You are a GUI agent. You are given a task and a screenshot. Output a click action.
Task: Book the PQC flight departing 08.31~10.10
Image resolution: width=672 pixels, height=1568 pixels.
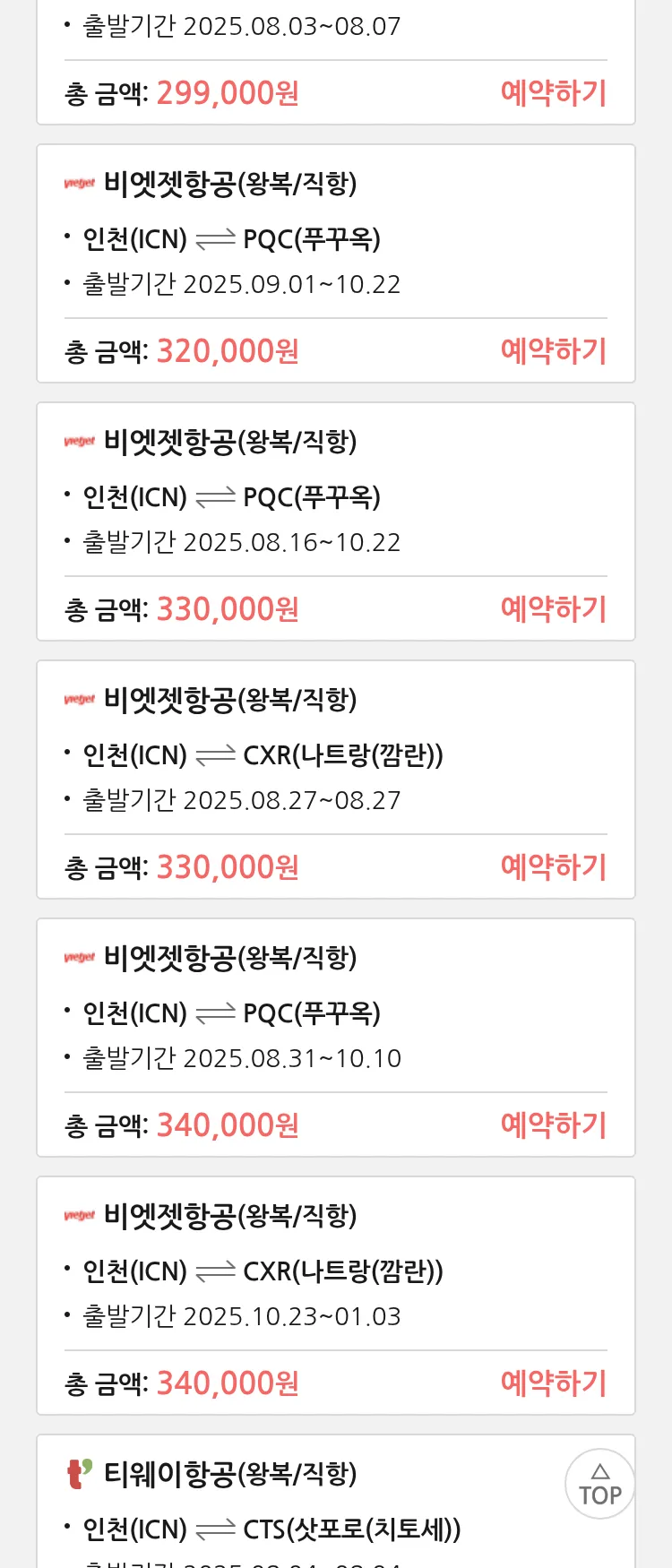click(553, 1125)
